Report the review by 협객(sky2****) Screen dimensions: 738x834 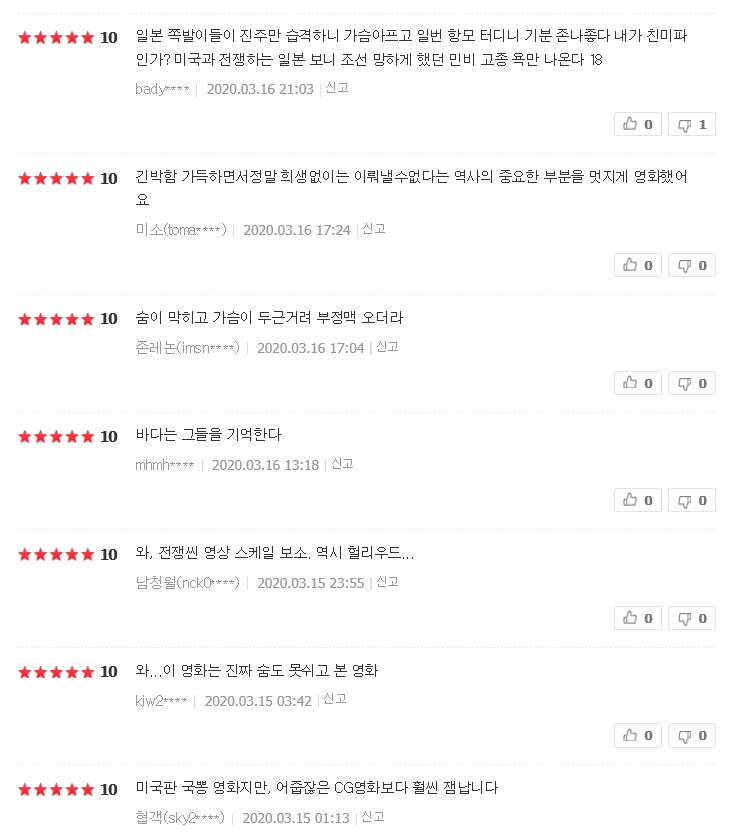point(373,817)
